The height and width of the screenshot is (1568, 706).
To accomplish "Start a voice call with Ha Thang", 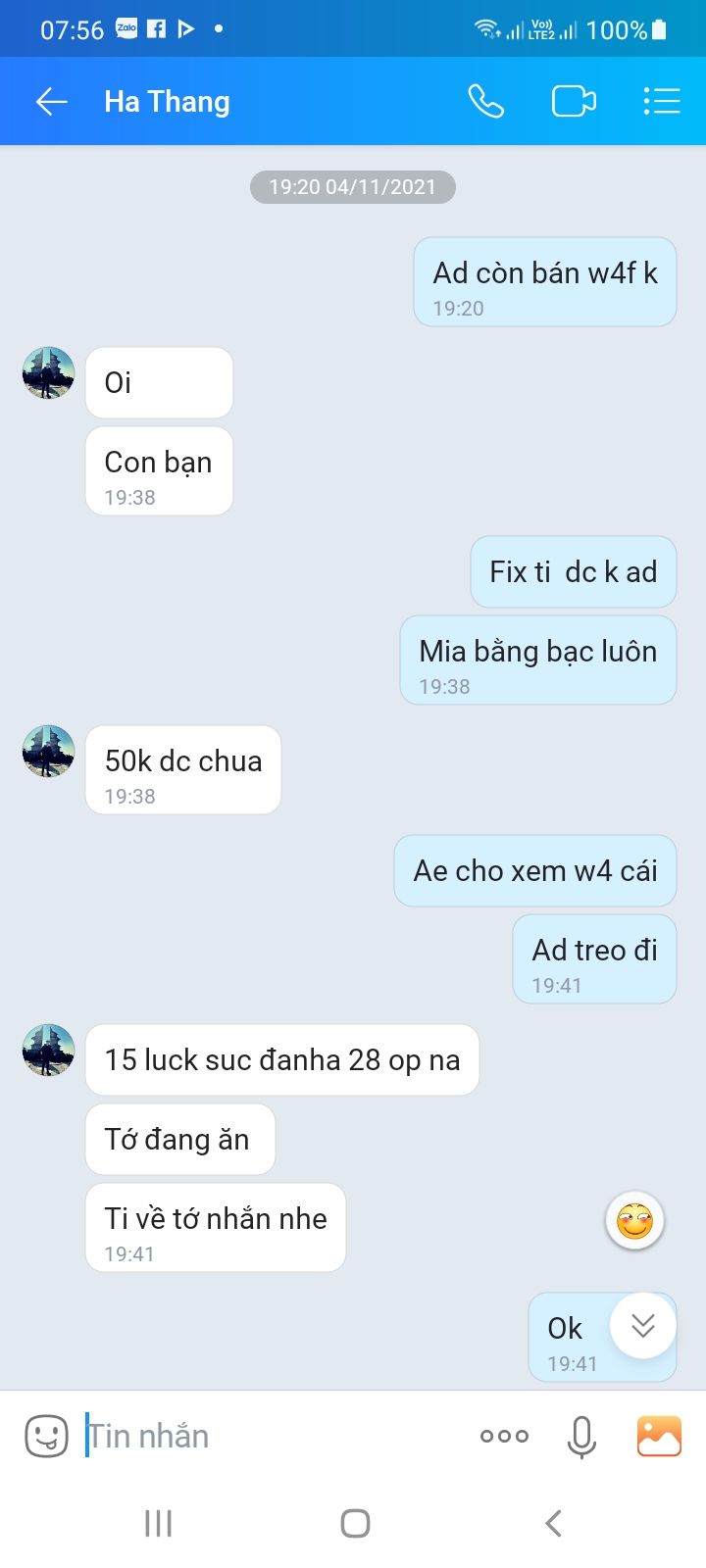I will point(485,101).
